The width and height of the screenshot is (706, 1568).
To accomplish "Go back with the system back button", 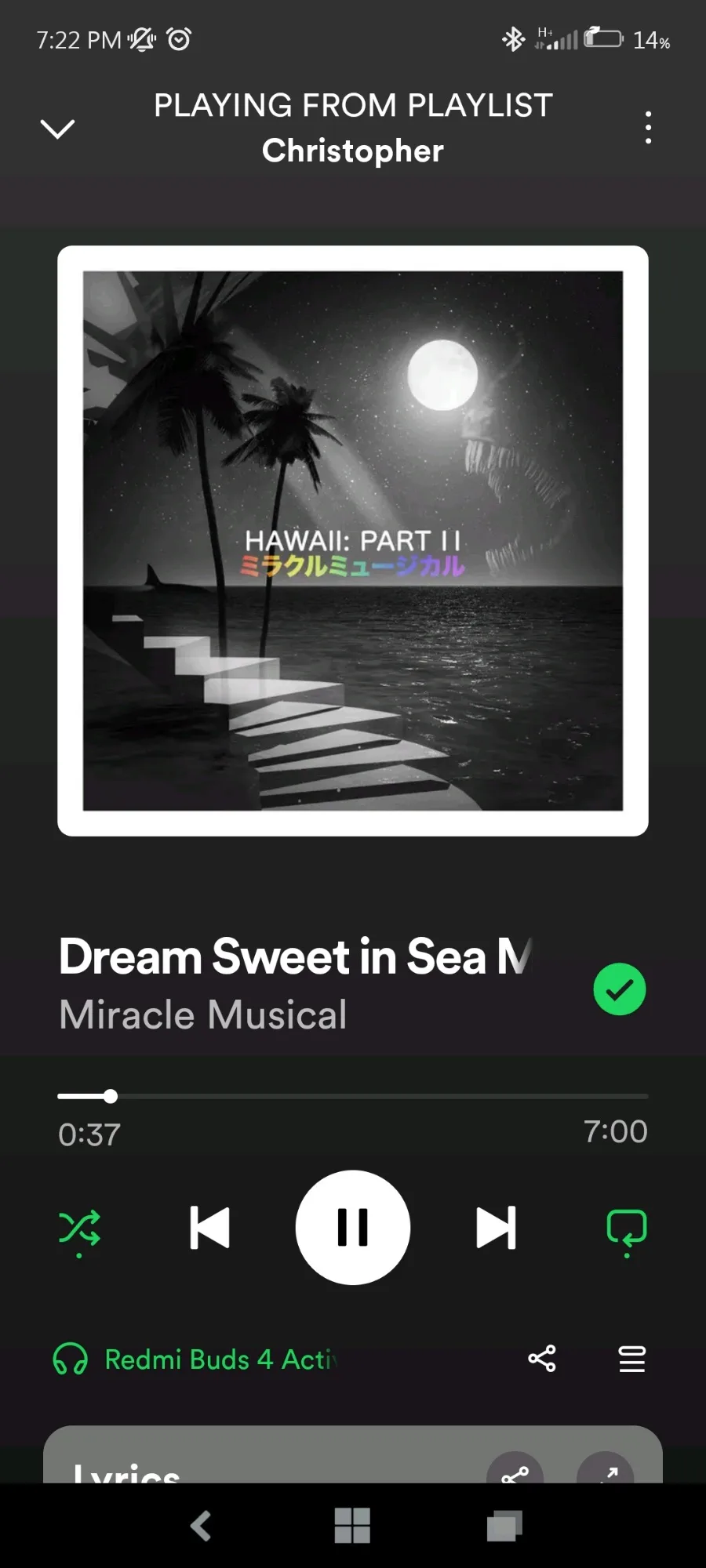I will tap(202, 1526).
